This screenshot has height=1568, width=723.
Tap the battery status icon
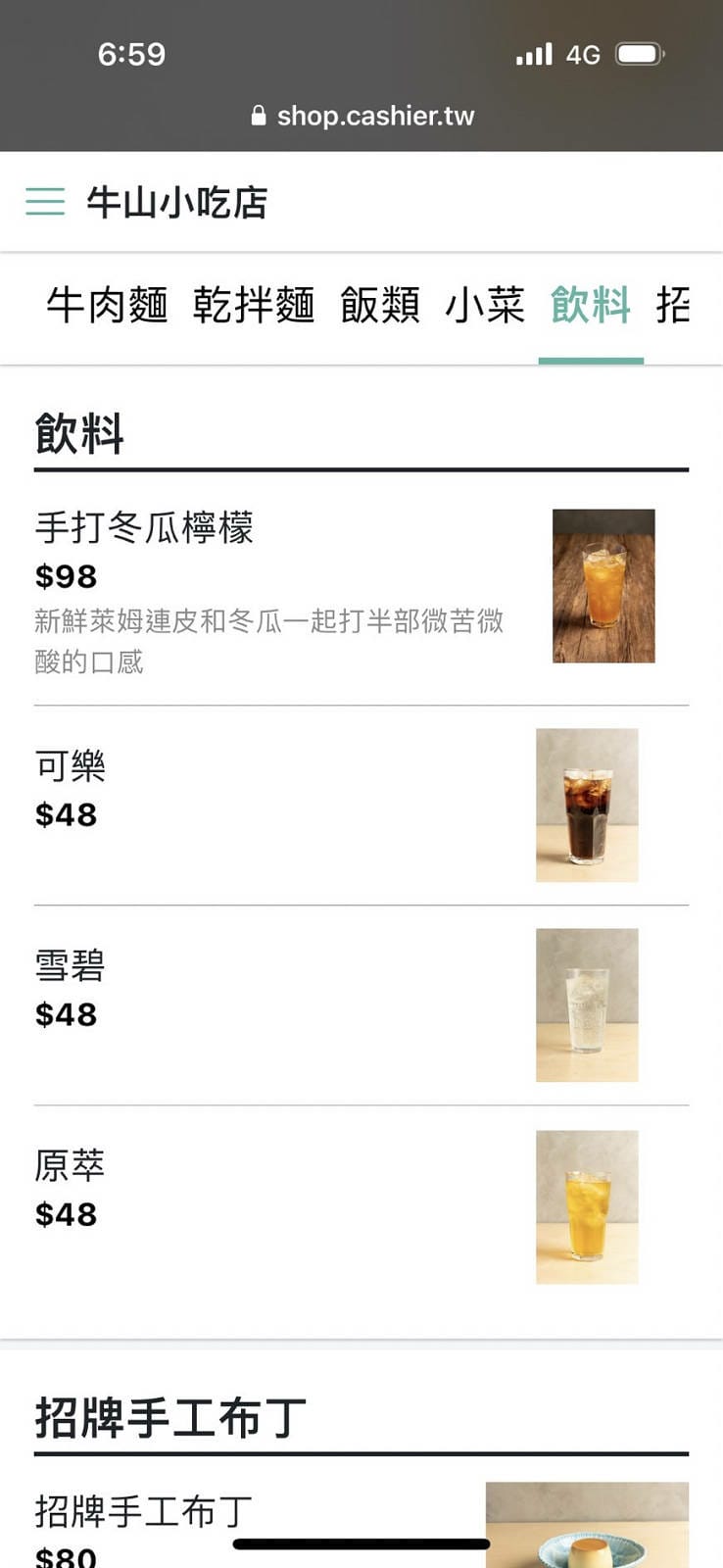[639, 54]
